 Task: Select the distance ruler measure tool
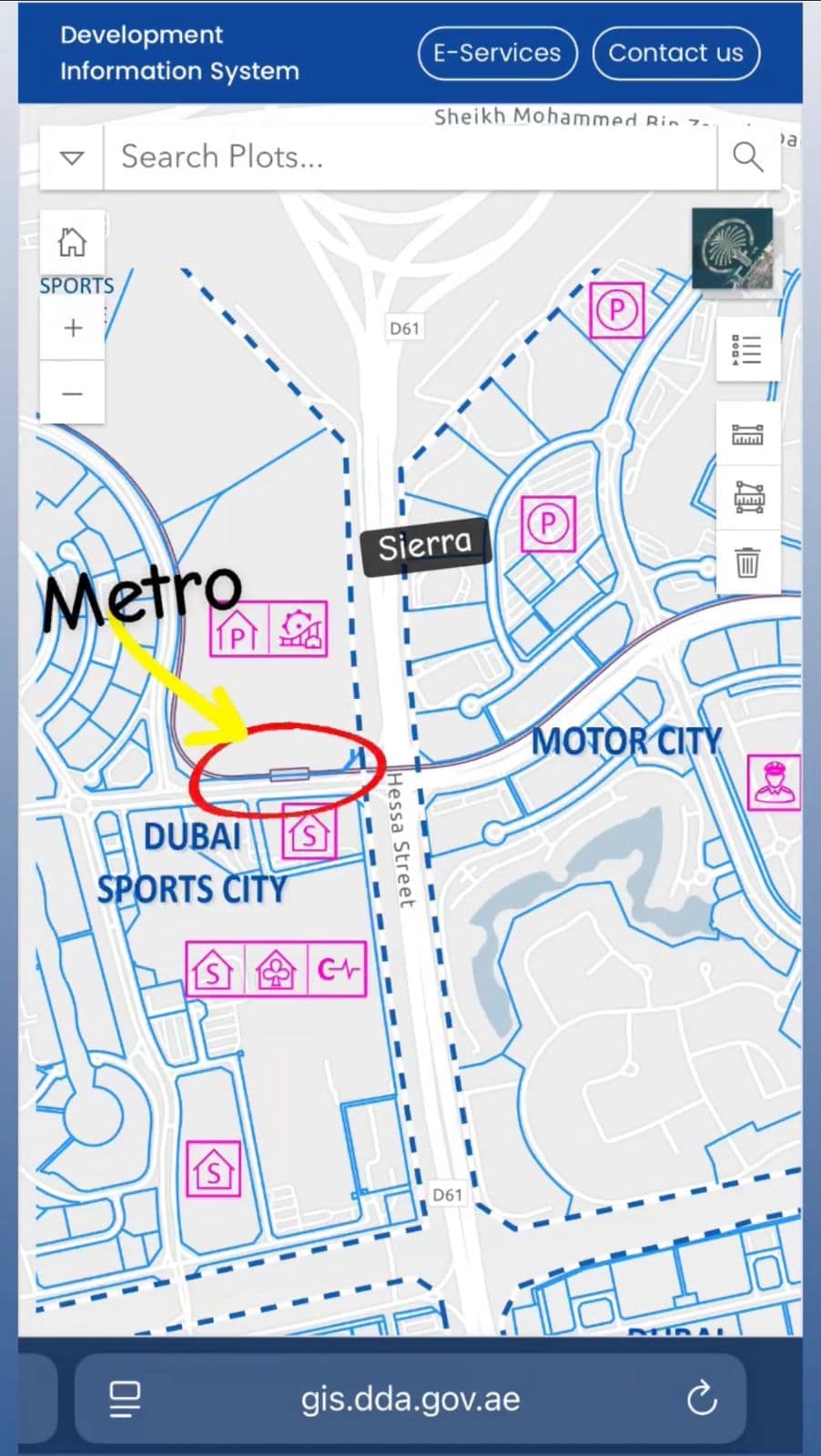tap(747, 434)
